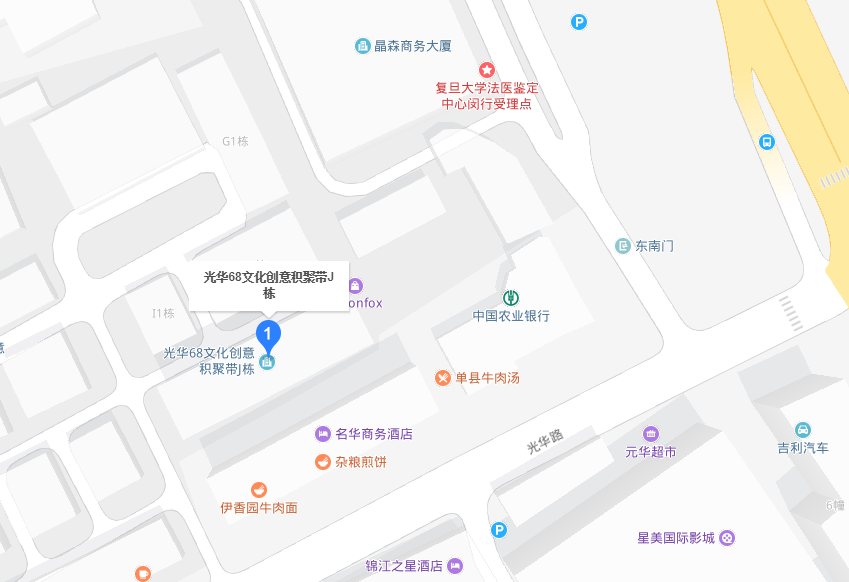Screen dimensions: 849x582
Task: Tap the 星美国际影城 cinema marker
Action: (x=727, y=538)
